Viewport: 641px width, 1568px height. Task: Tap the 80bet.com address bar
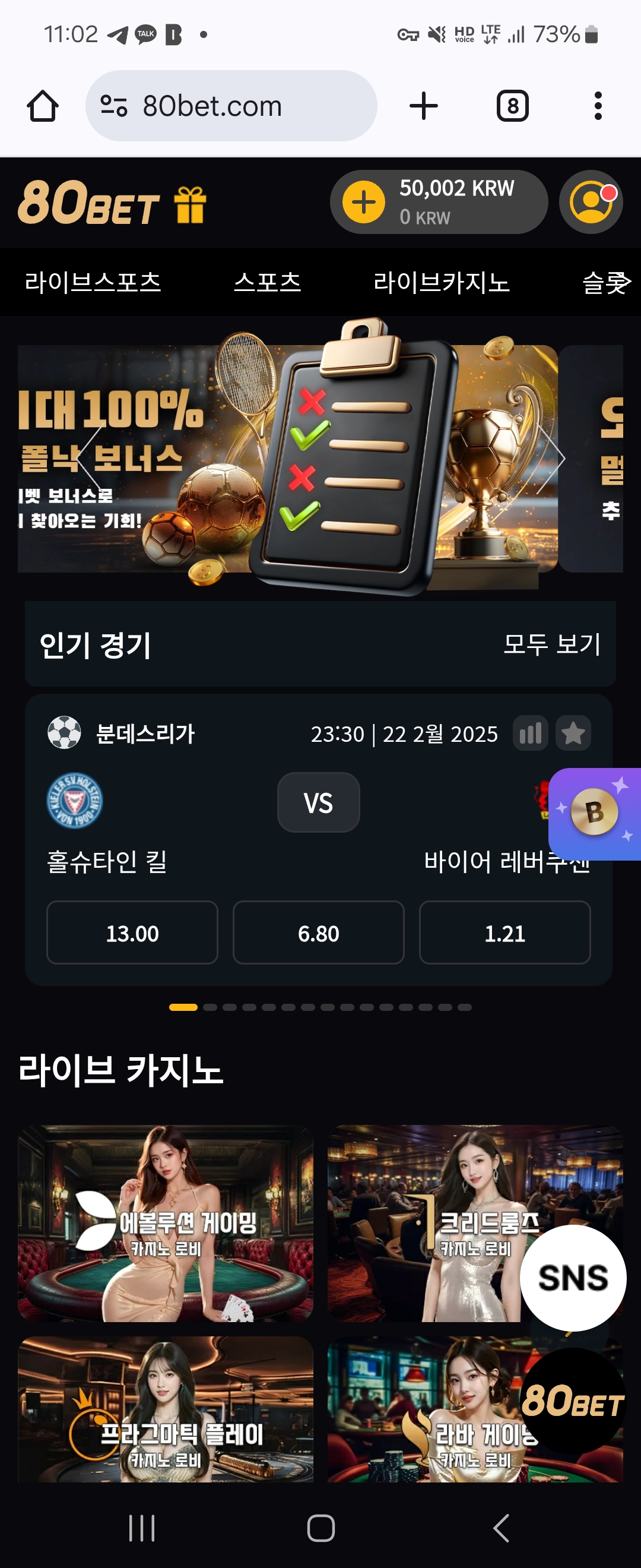coord(231,106)
